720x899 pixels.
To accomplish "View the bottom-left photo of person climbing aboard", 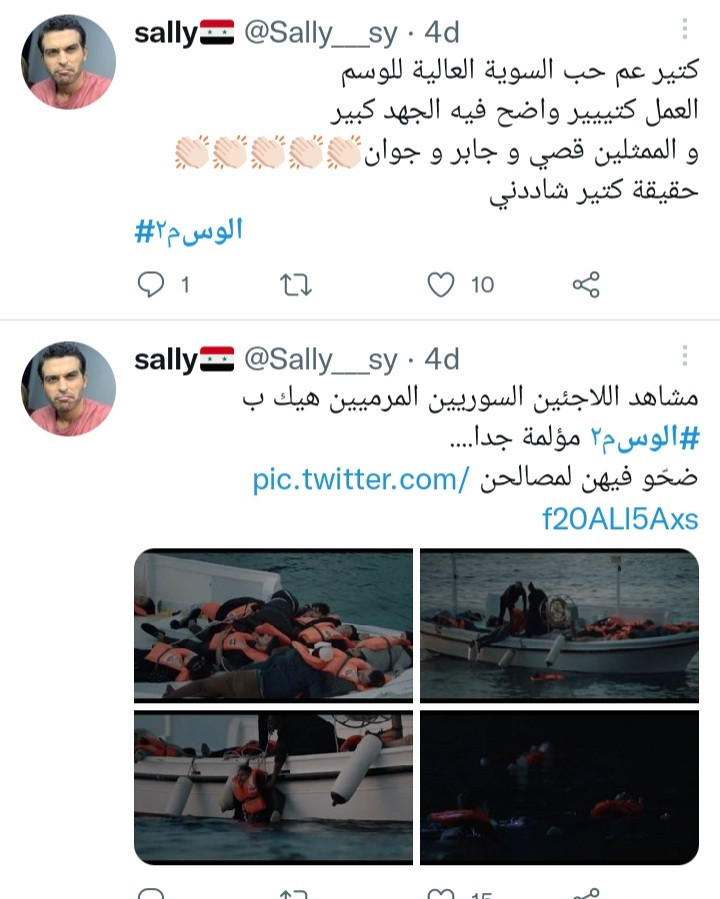I will (273, 787).
